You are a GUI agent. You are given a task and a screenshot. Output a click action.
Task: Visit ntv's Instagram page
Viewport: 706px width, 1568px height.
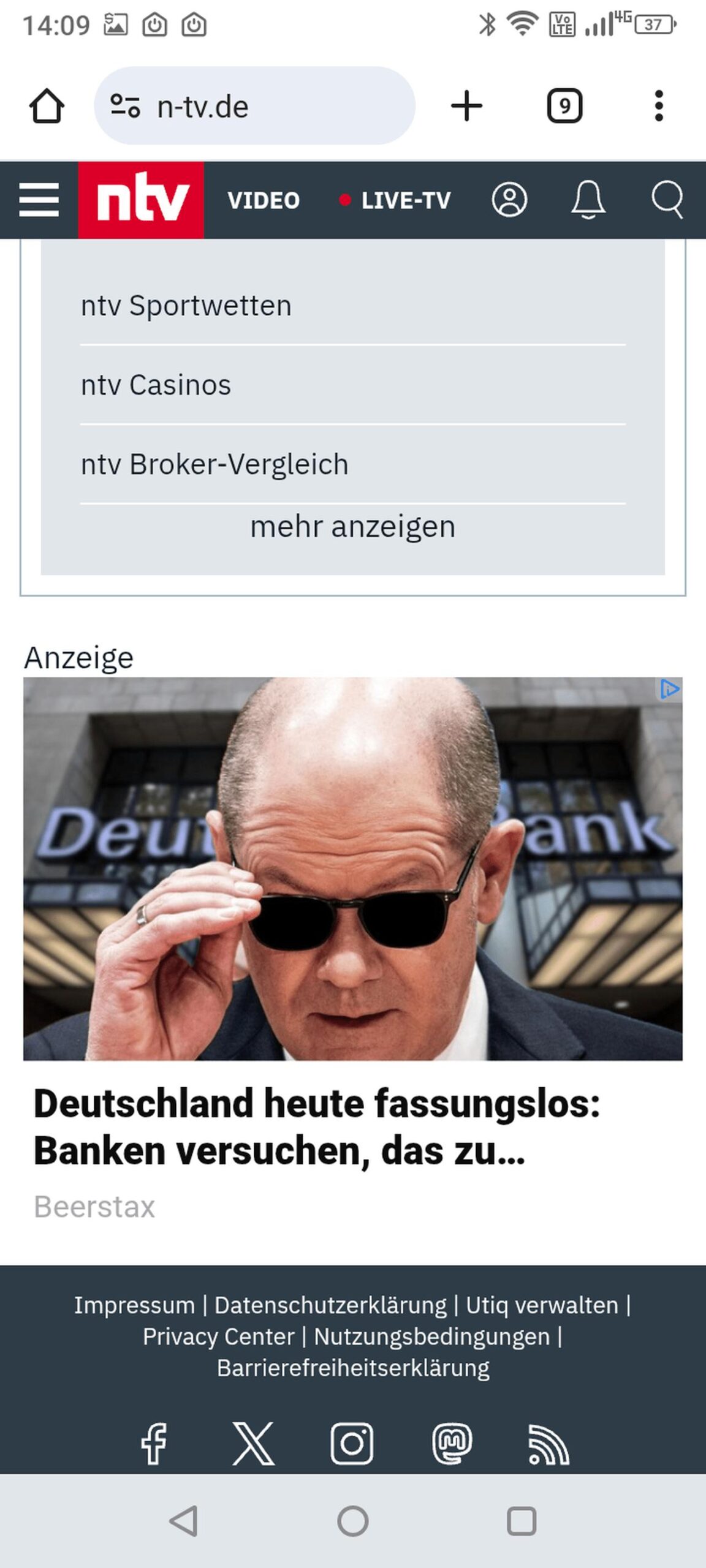[x=352, y=1444]
